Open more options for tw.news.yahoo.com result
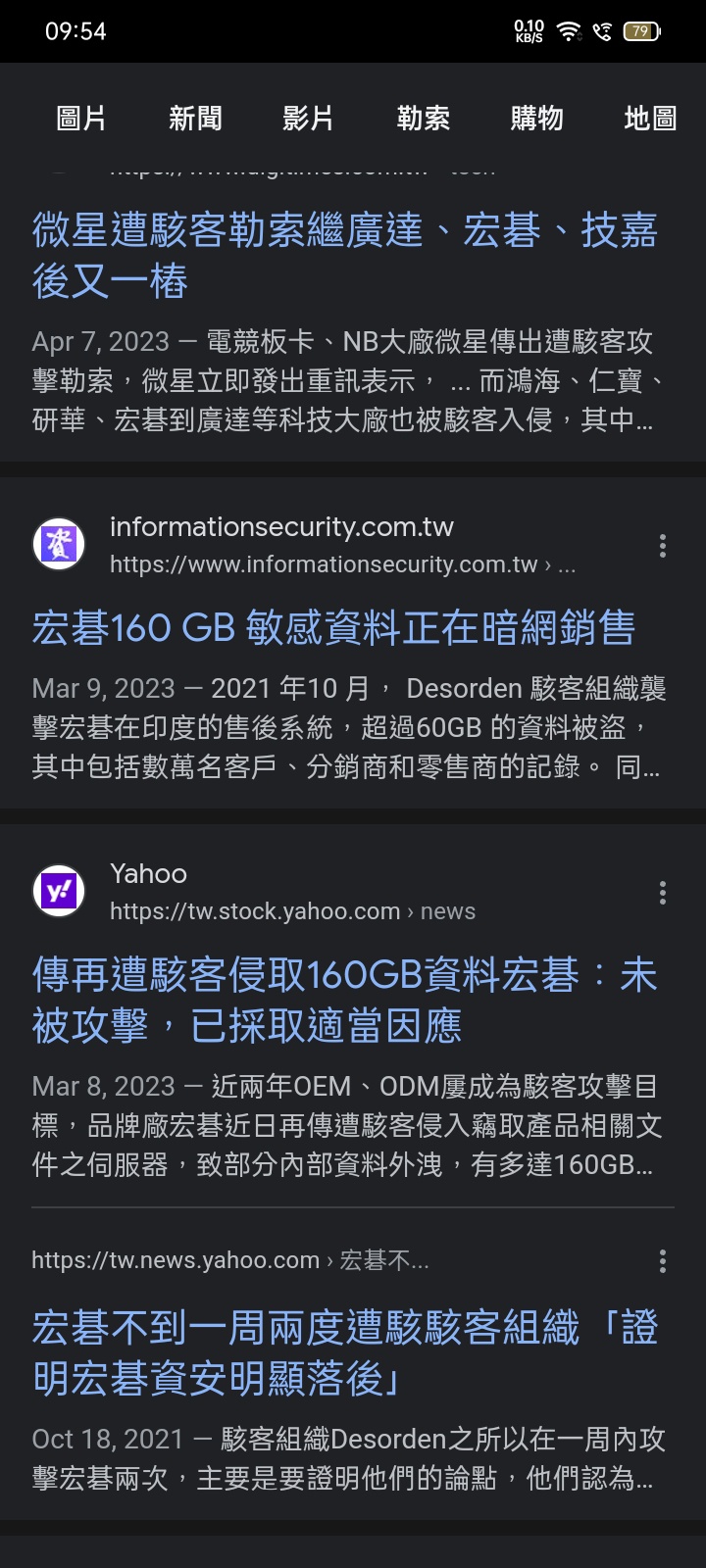The height and width of the screenshot is (1568, 706). [x=663, y=1261]
